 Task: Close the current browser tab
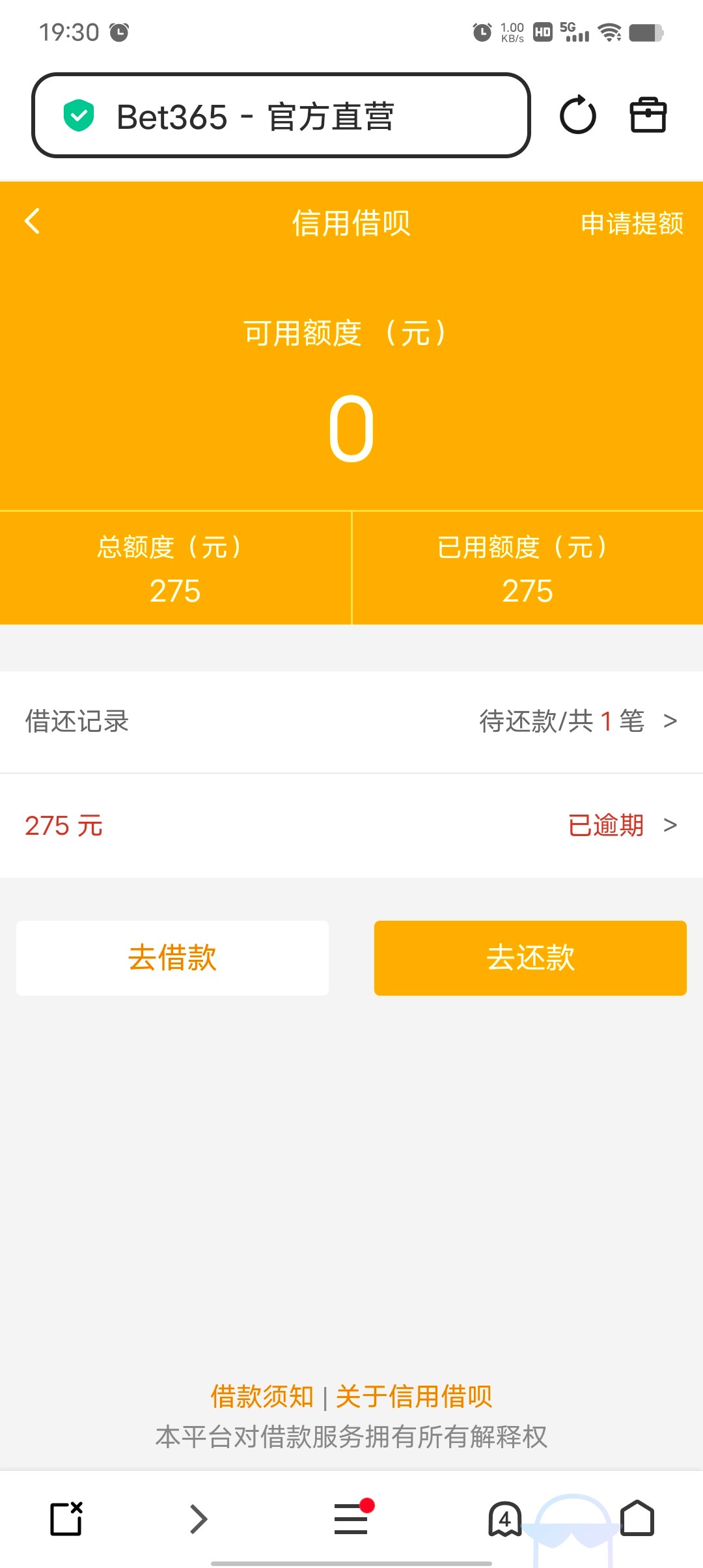click(x=66, y=1519)
